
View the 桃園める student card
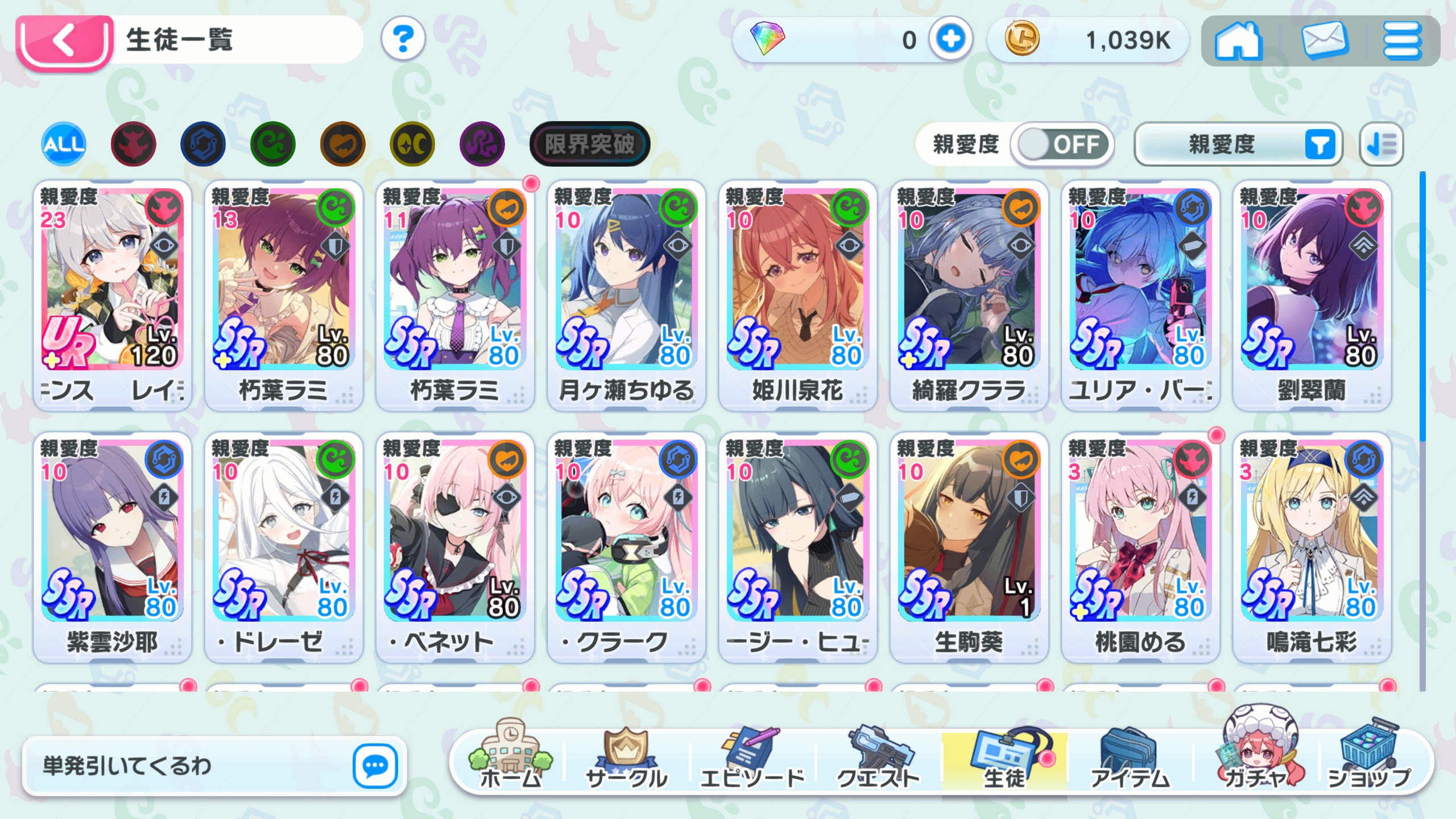pos(1140,545)
